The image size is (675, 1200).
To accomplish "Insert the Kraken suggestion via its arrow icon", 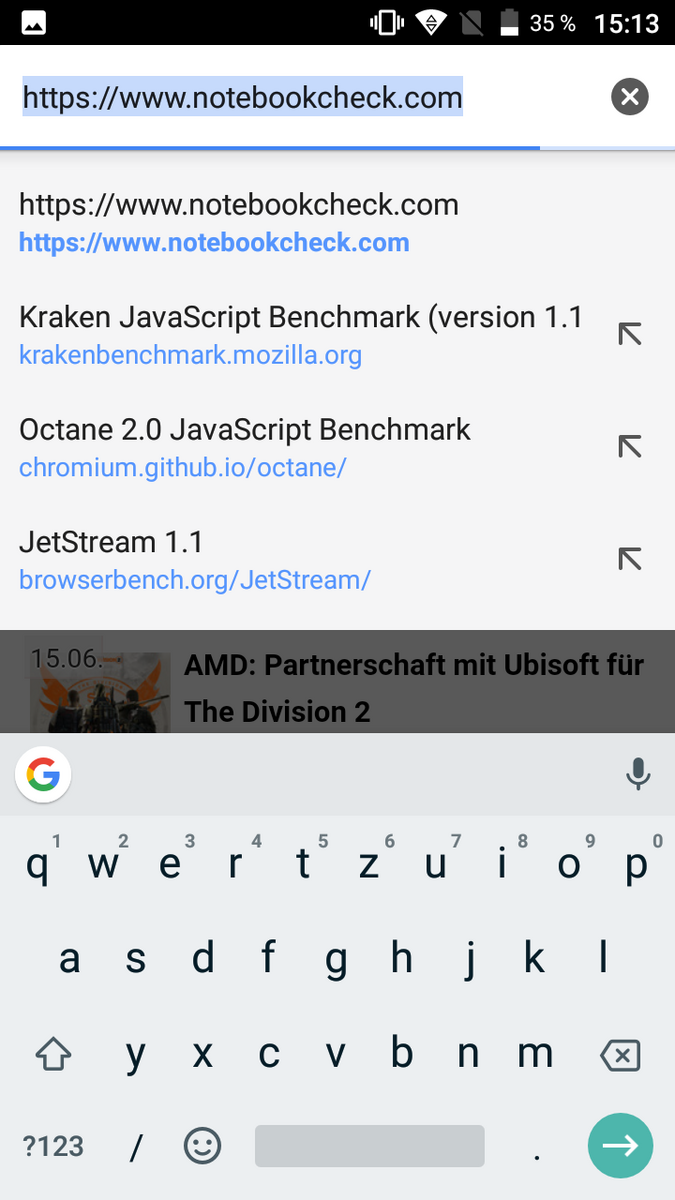I will tap(629, 335).
